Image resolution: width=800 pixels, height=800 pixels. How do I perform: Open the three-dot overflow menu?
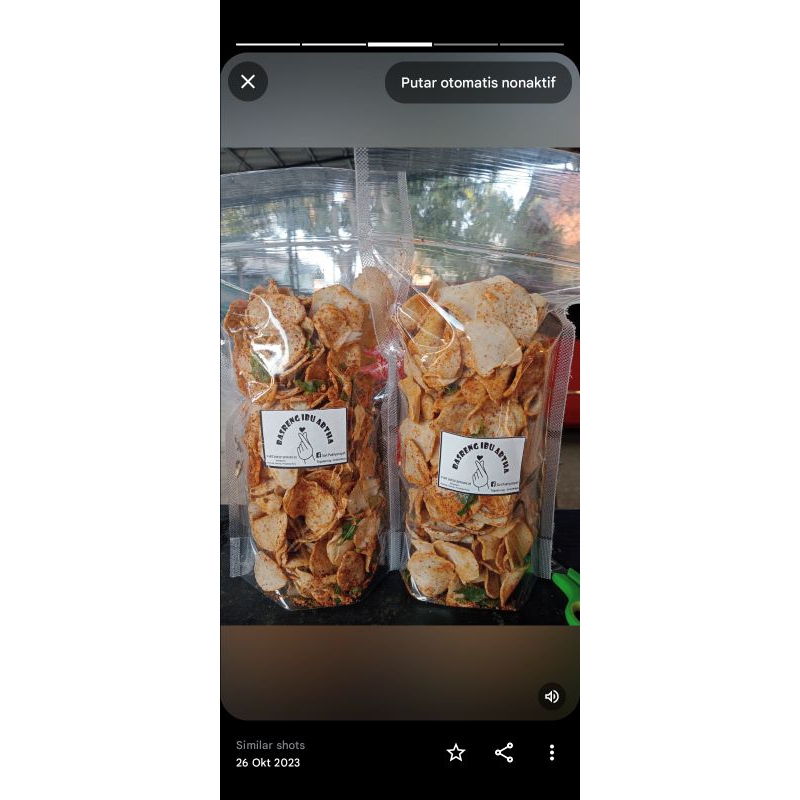point(551,753)
